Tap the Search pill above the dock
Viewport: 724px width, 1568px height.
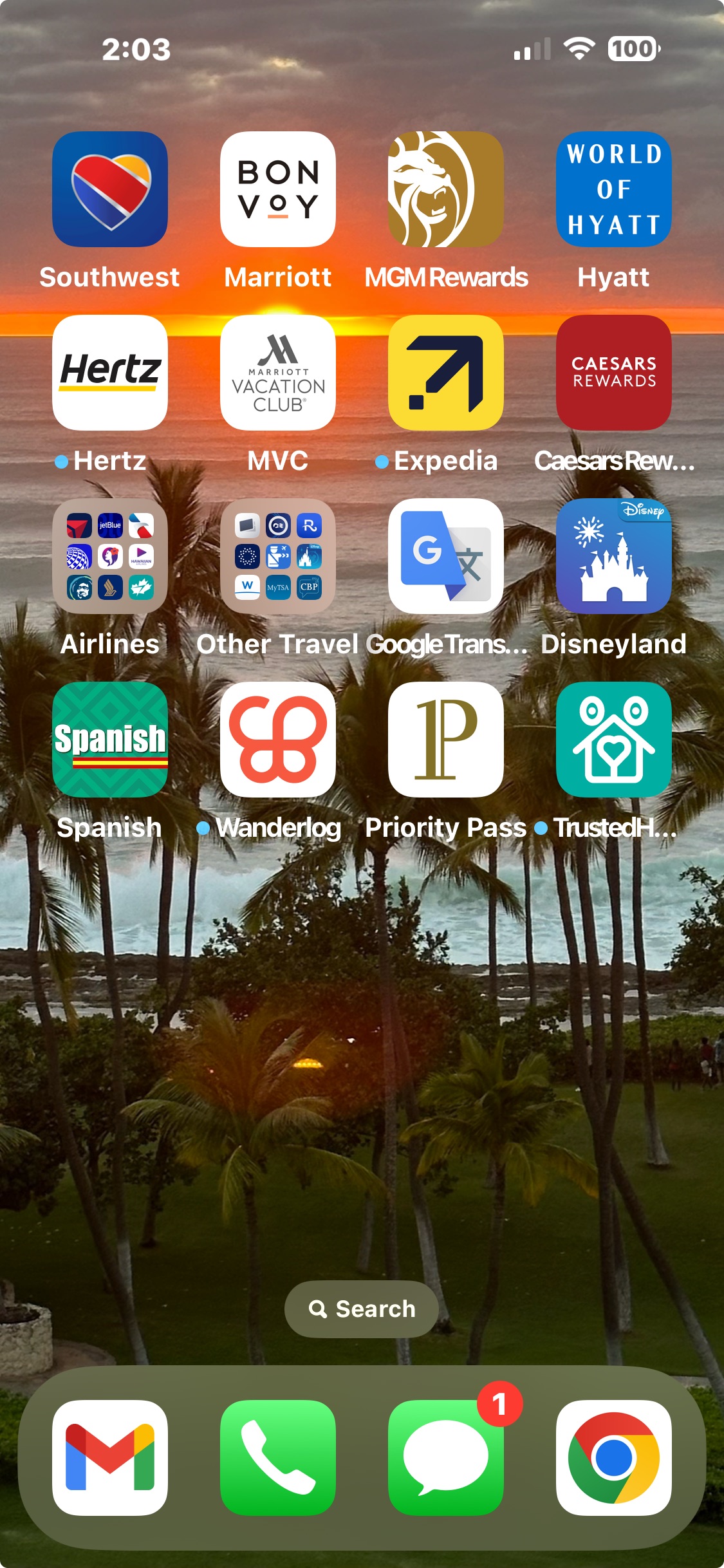pos(362,1309)
